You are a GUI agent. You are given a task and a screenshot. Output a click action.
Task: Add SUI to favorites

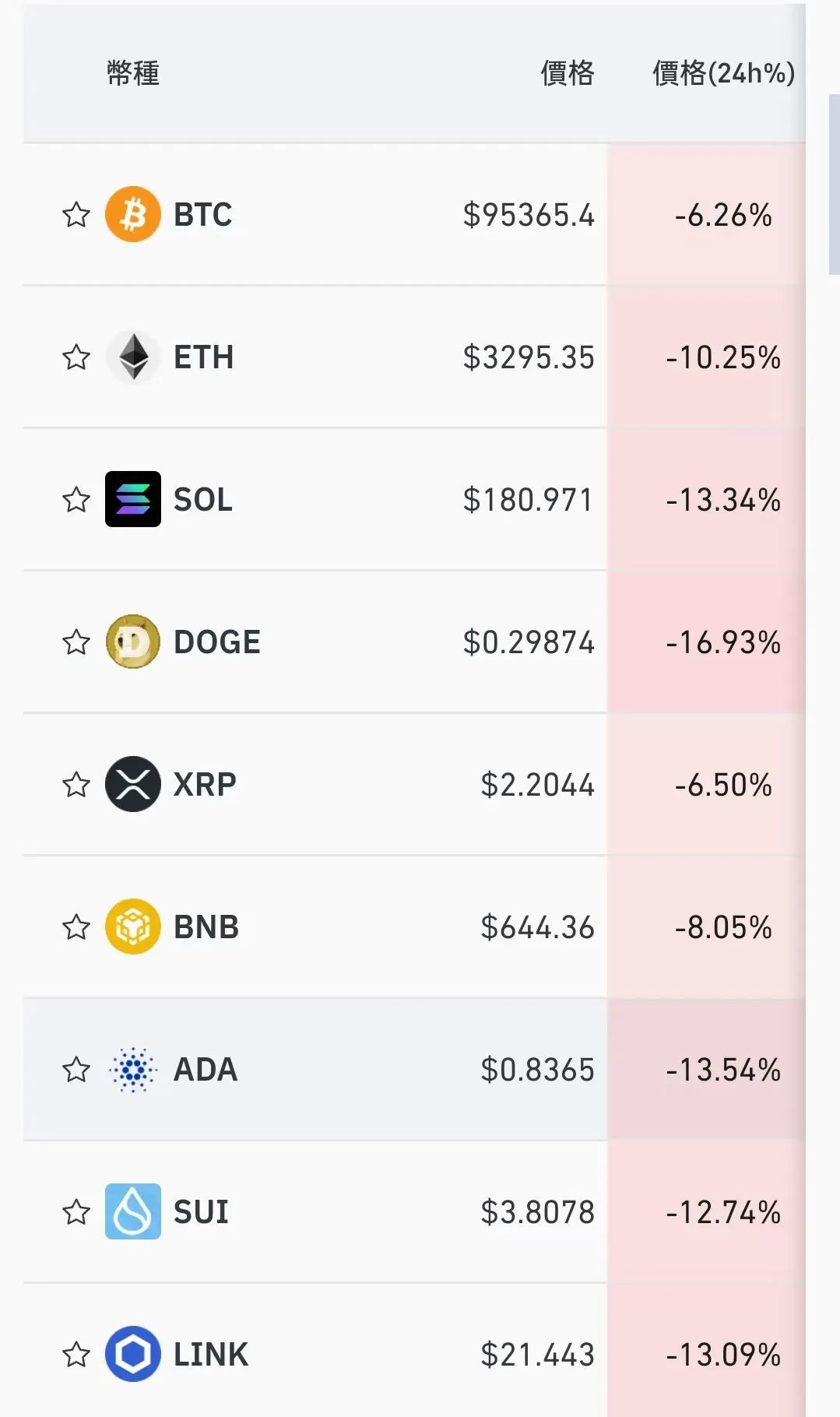tap(76, 1211)
